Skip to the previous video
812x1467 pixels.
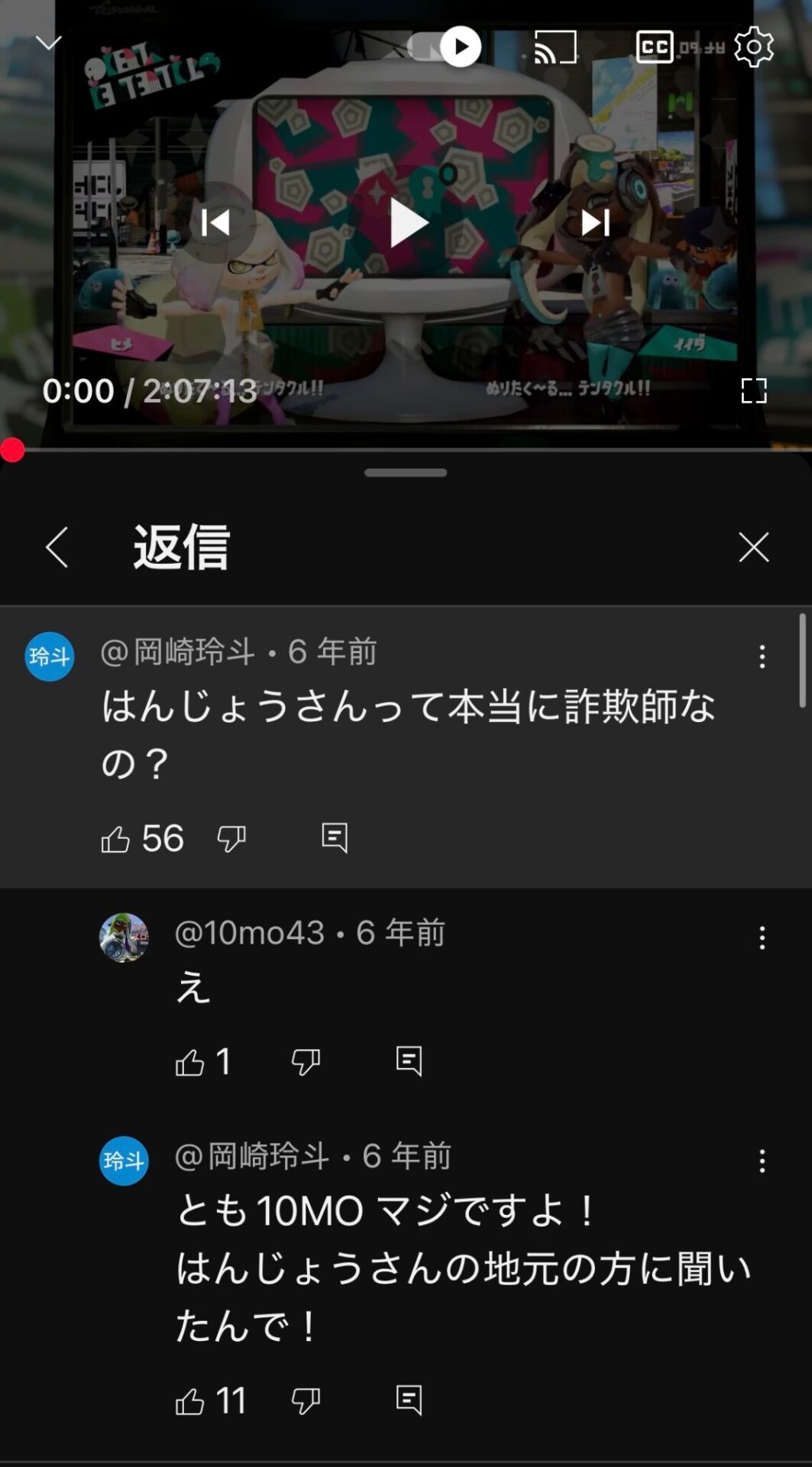[215, 223]
